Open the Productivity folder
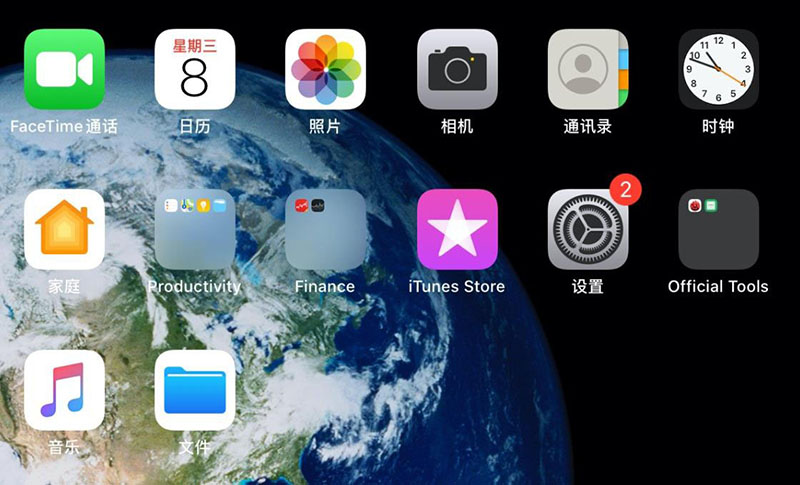Image resolution: width=800 pixels, height=485 pixels. [x=195, y=229]
